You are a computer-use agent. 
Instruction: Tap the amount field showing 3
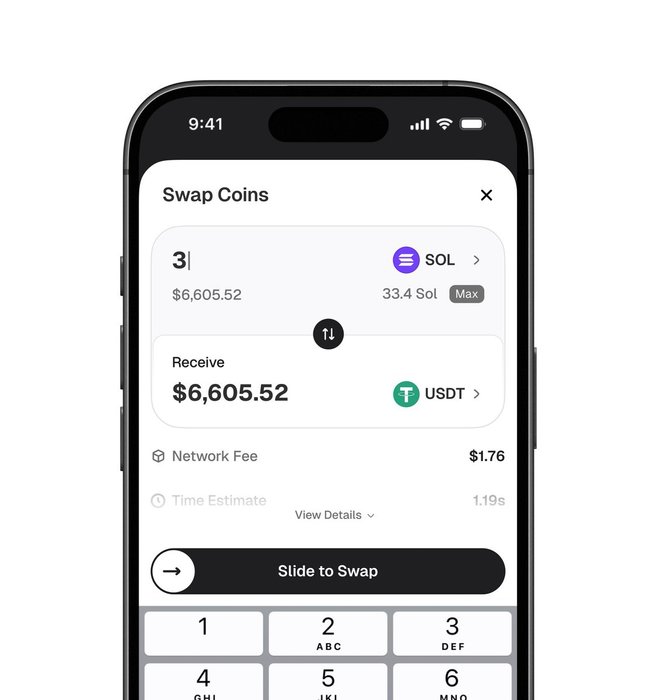[260, 261]
